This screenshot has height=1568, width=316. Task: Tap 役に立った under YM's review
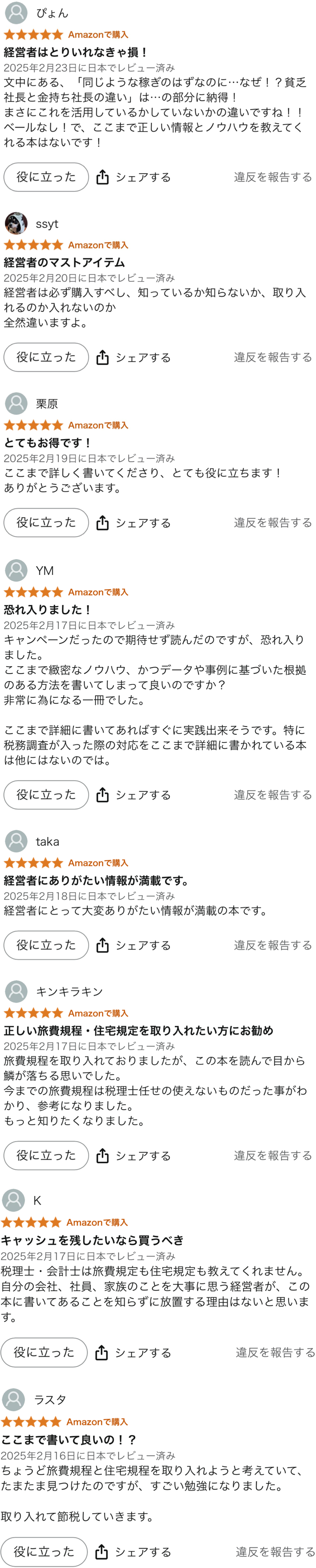(46, 795)
